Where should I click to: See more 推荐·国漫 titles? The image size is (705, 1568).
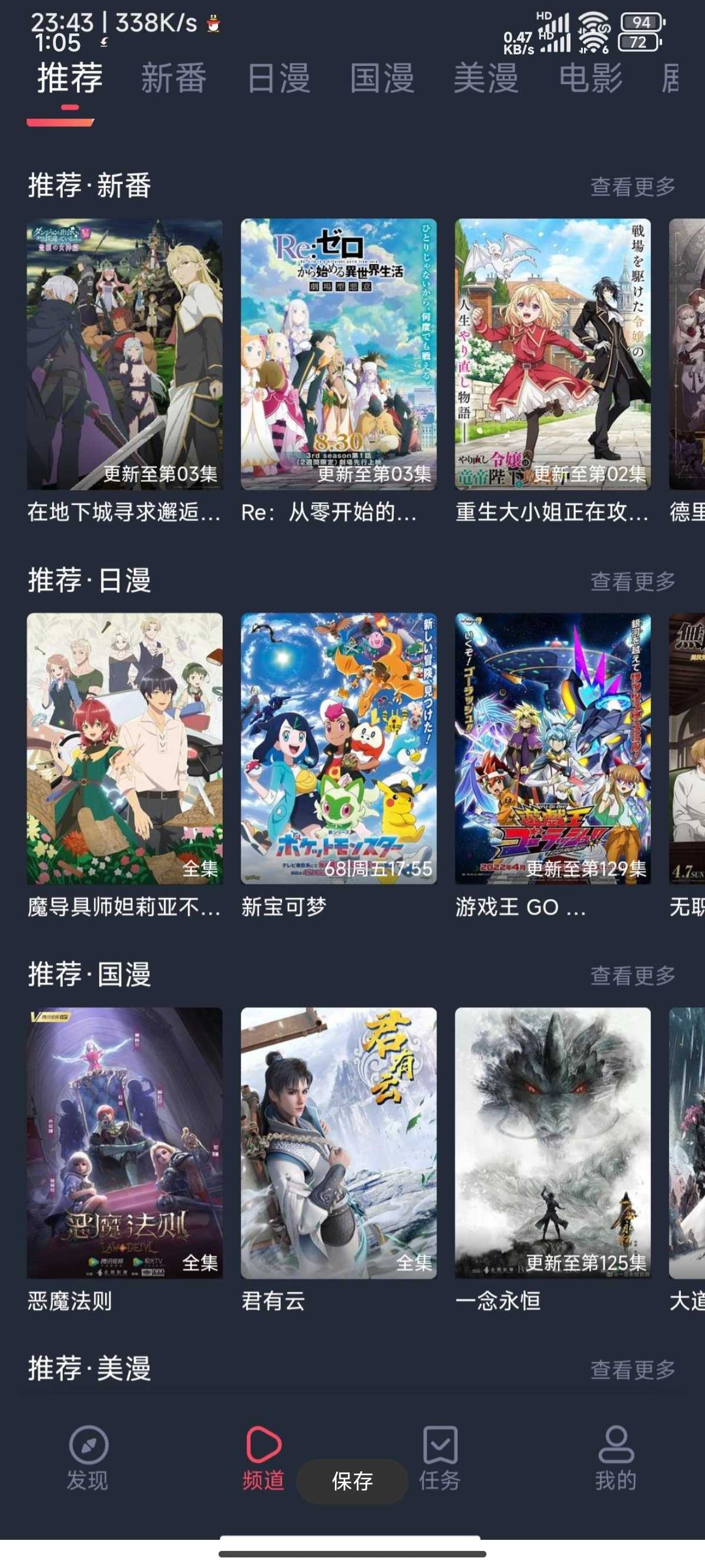click(632, 975)
